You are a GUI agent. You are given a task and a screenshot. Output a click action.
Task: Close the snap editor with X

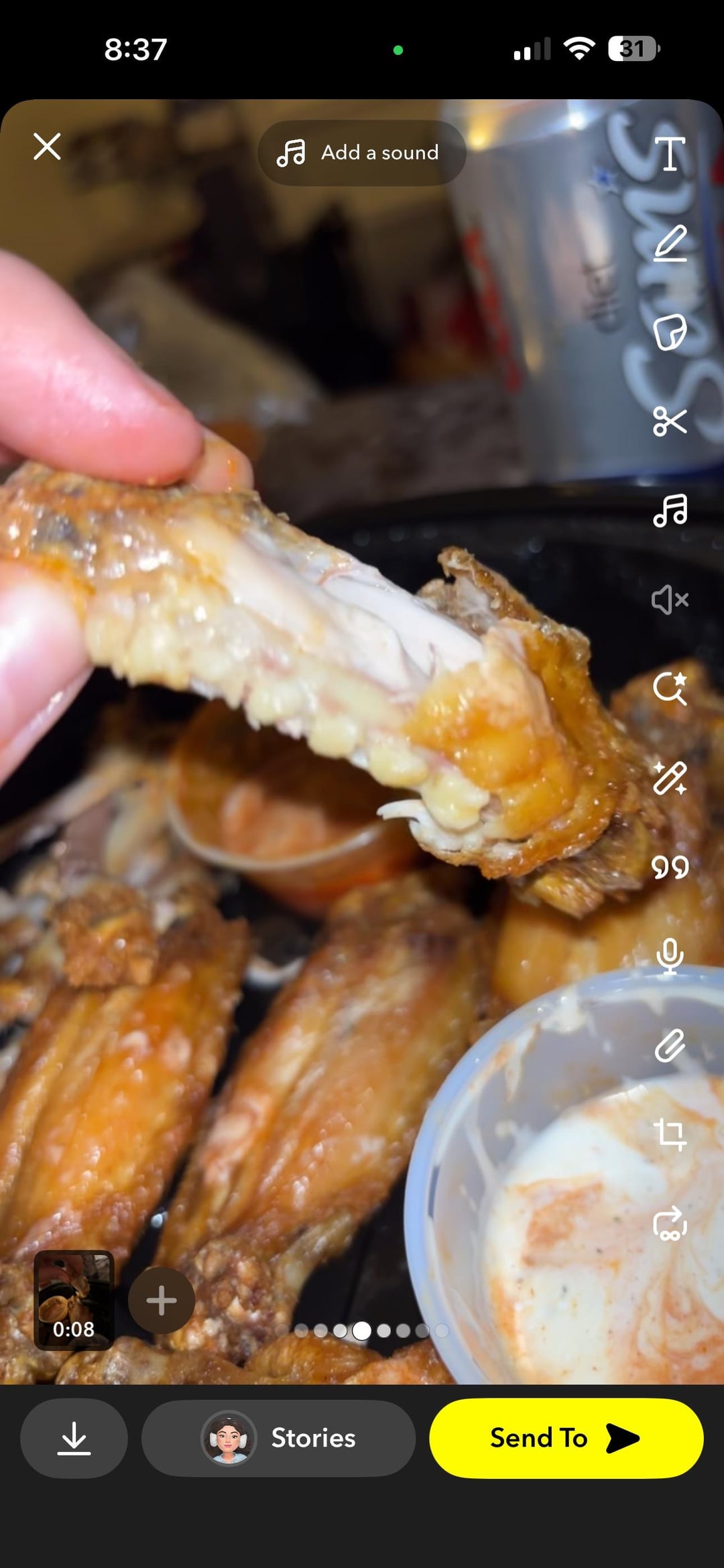(x=47, y=146)
